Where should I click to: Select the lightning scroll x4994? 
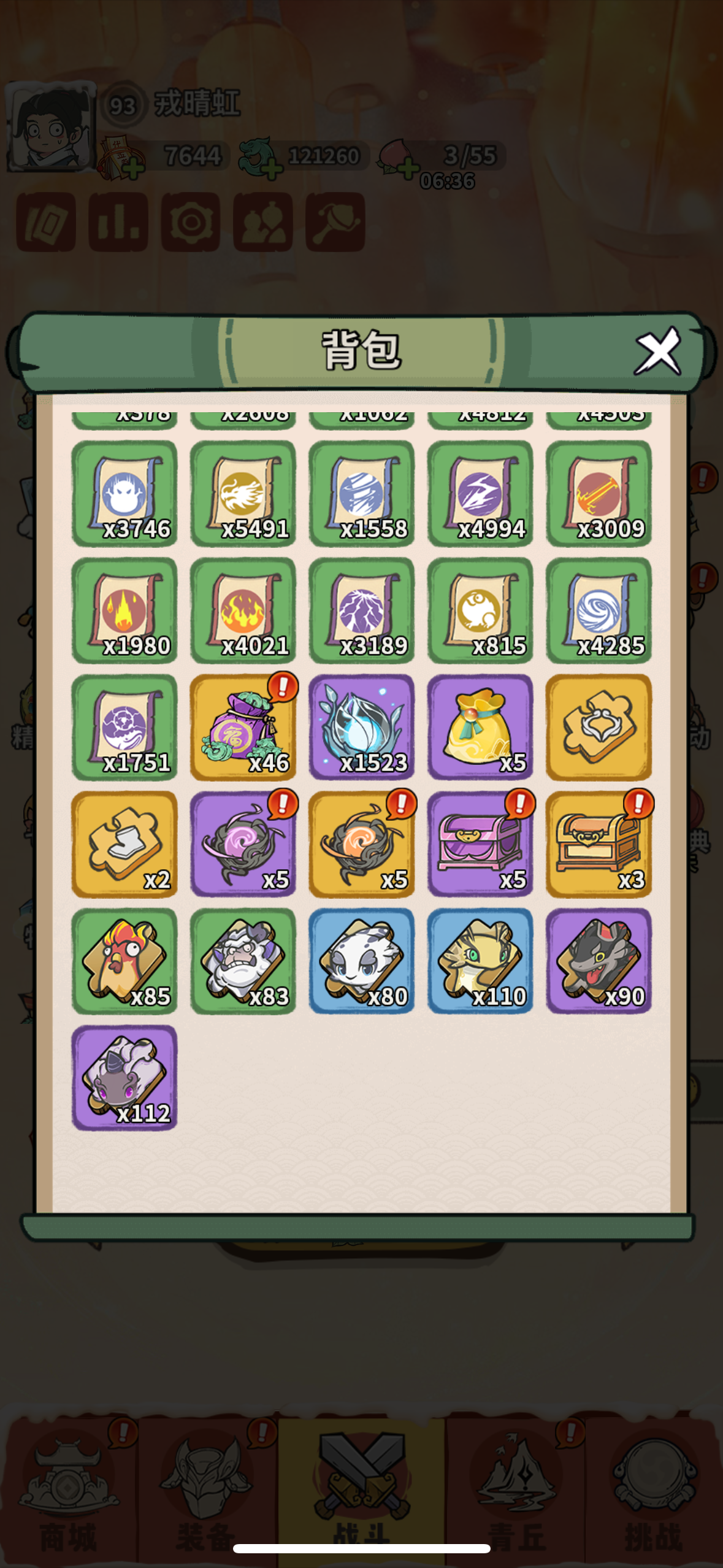click(480, 493)
